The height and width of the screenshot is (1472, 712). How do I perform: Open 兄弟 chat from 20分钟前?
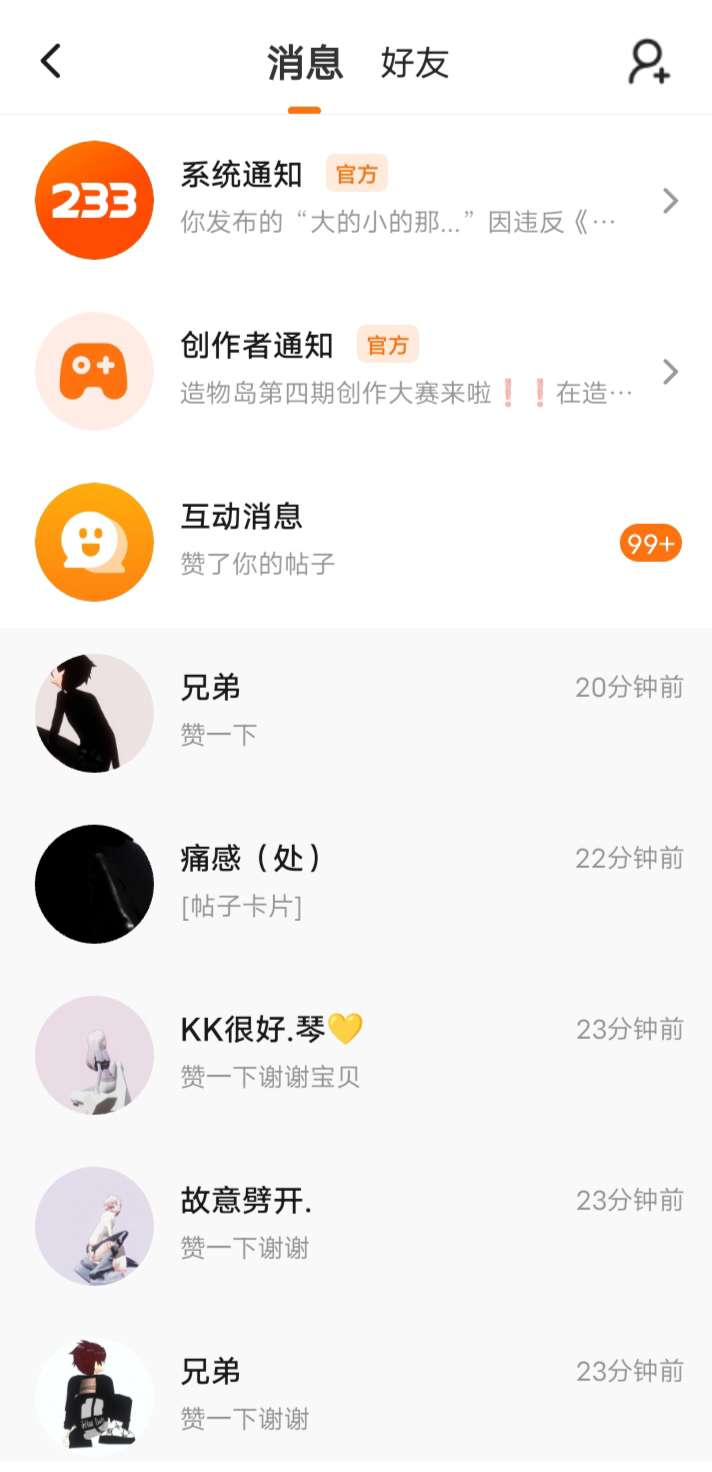[x=356, y=713]
